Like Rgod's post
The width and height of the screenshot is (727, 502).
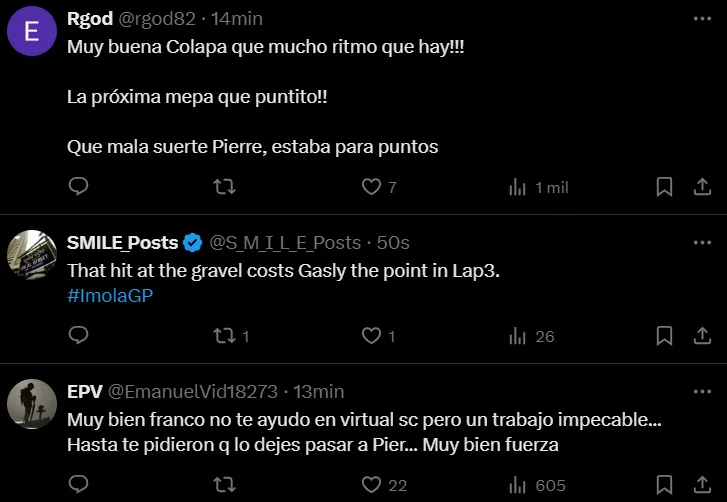[x=371, y=187]
